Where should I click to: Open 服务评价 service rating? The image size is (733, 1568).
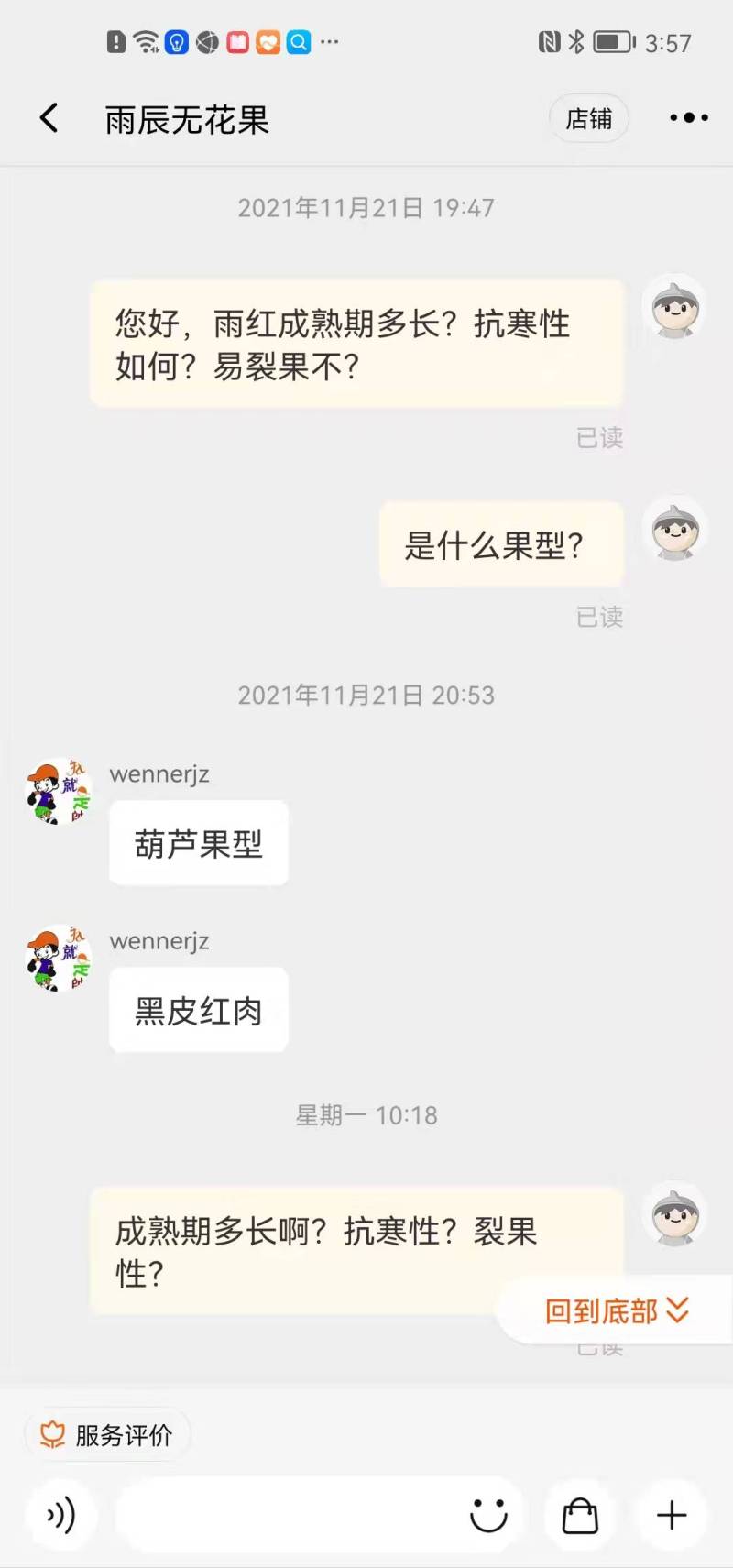(x=107, y=1434)
